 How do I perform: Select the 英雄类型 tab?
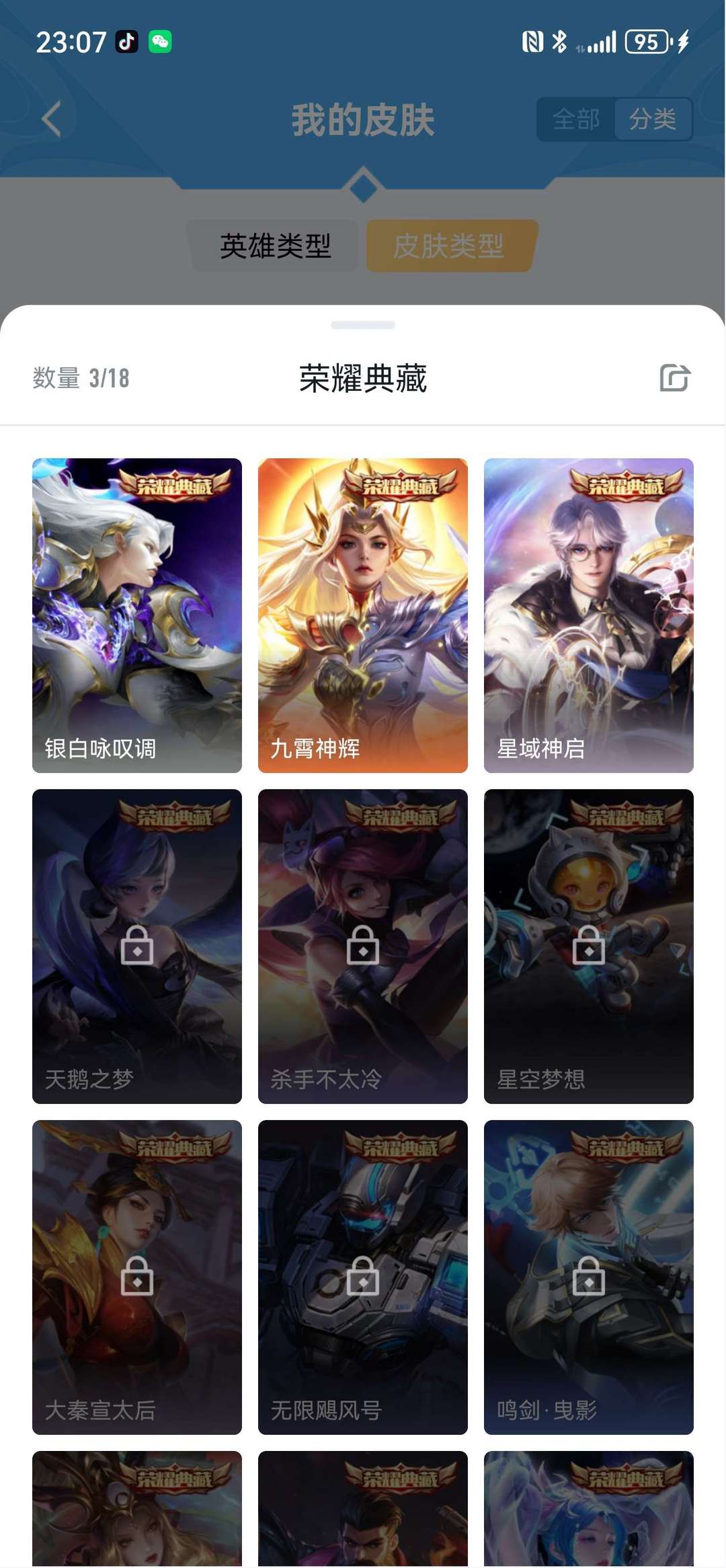(x=275, y=246)
